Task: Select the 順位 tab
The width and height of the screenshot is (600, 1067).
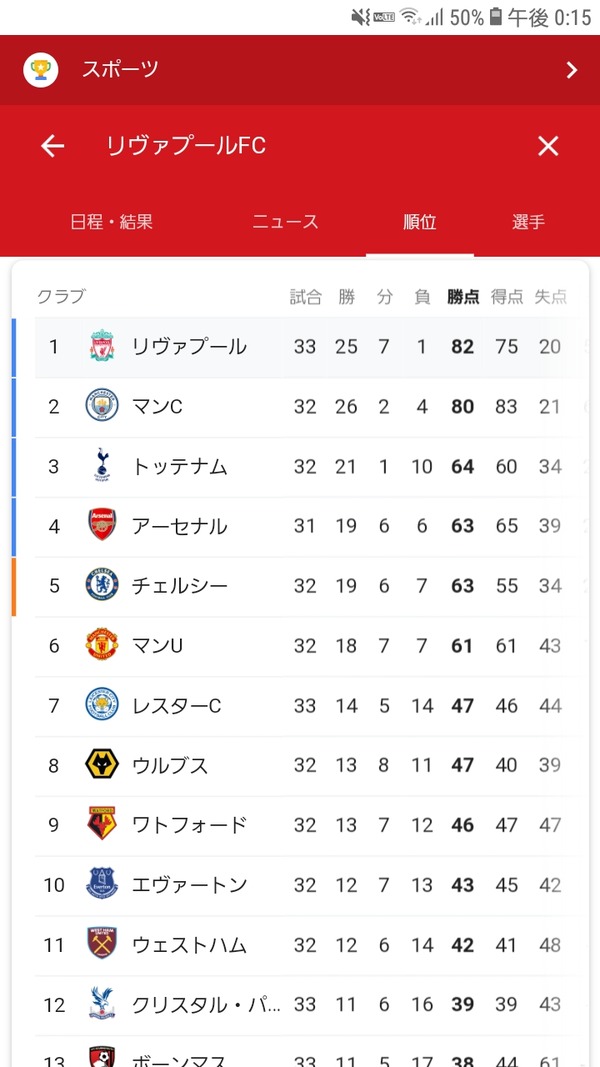Action: pyautogui.click(x=420, y=222)
